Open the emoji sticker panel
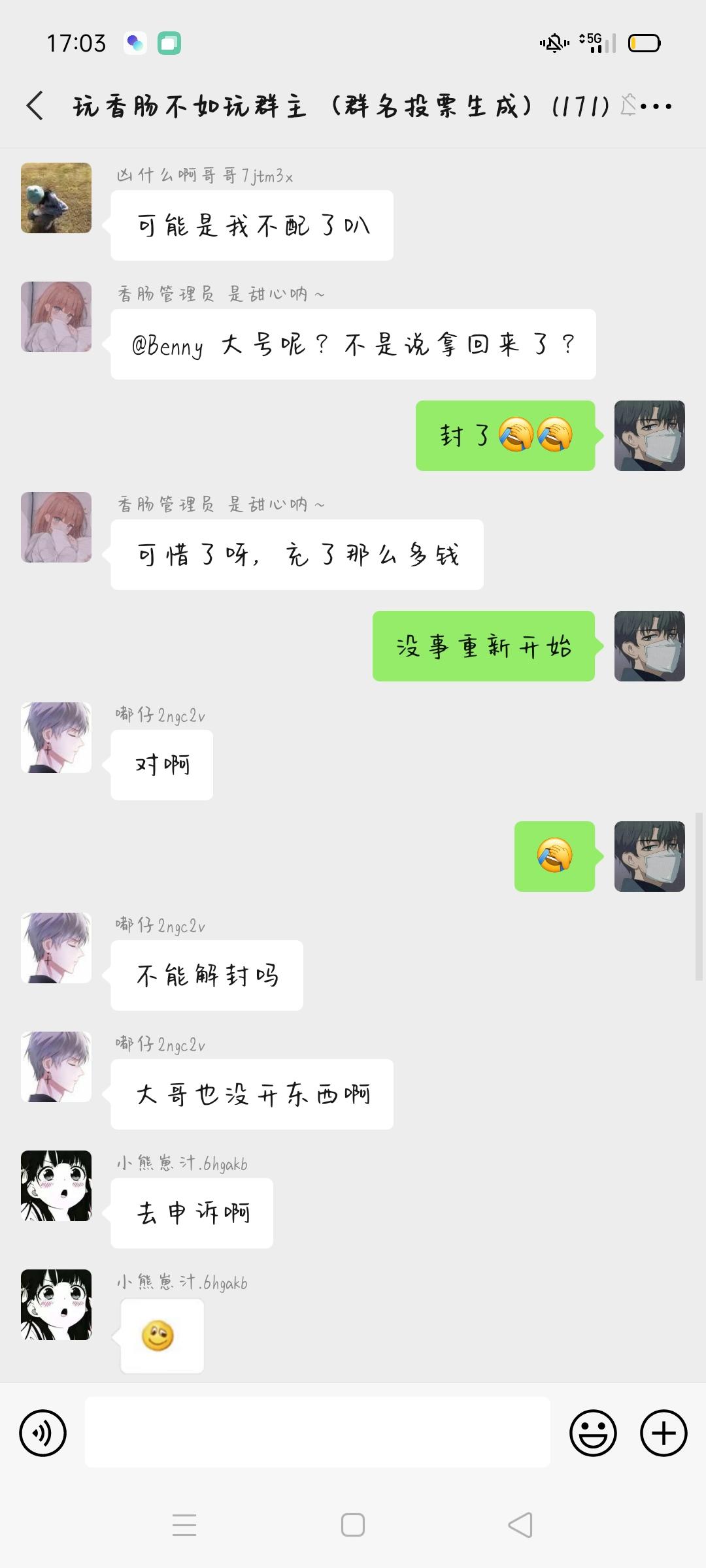This screenshot has height=1568, width=706. coord(593,1433)
